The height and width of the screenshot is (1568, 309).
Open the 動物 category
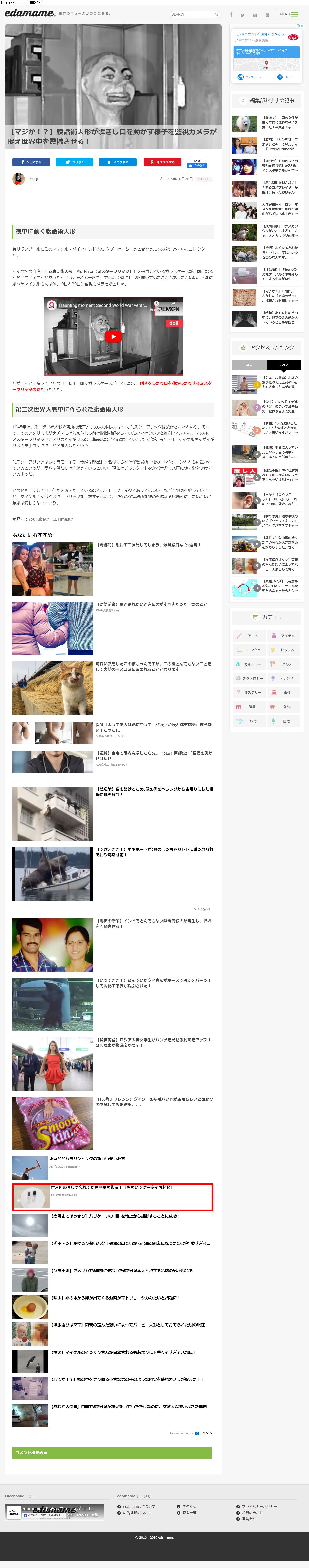point(283,707)
